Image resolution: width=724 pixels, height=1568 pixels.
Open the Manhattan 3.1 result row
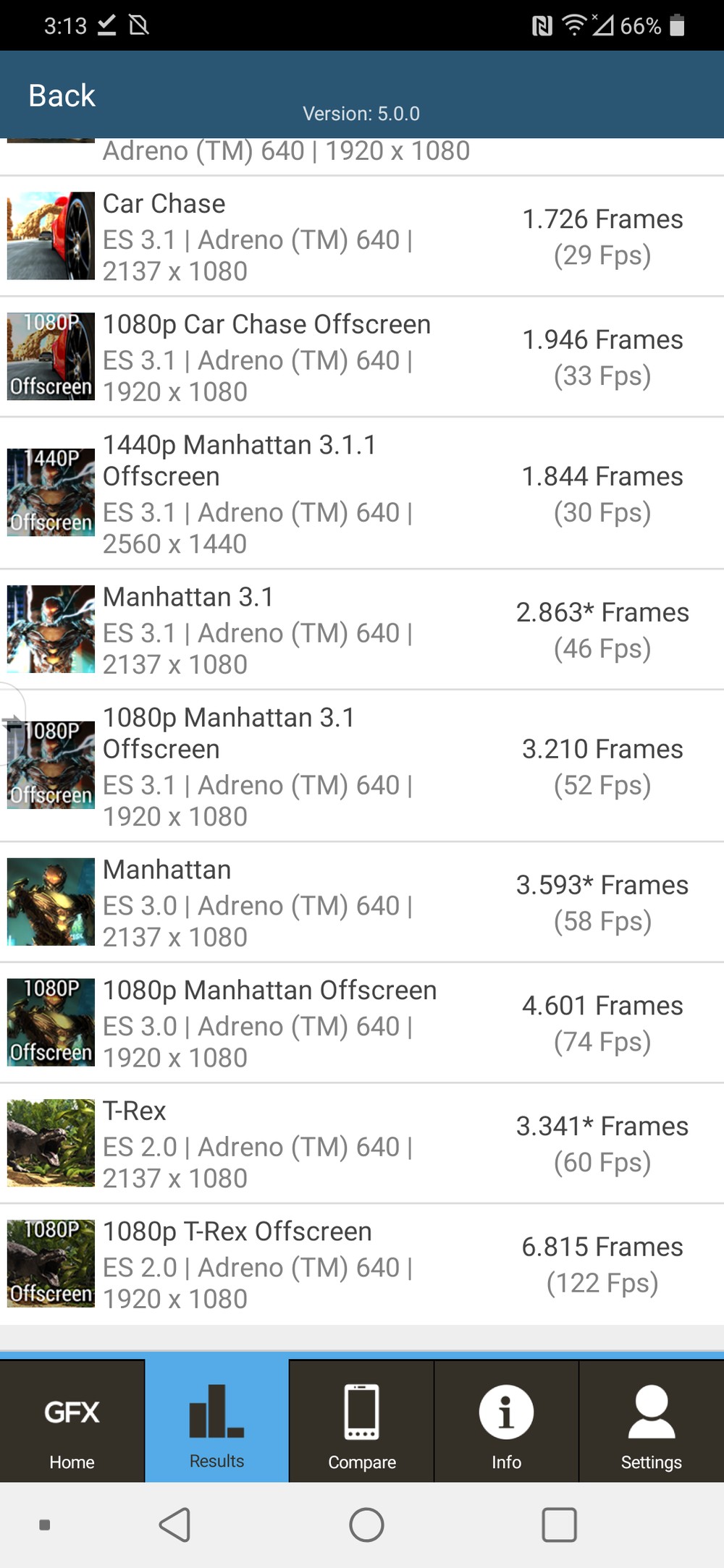(x=362, y=630)
